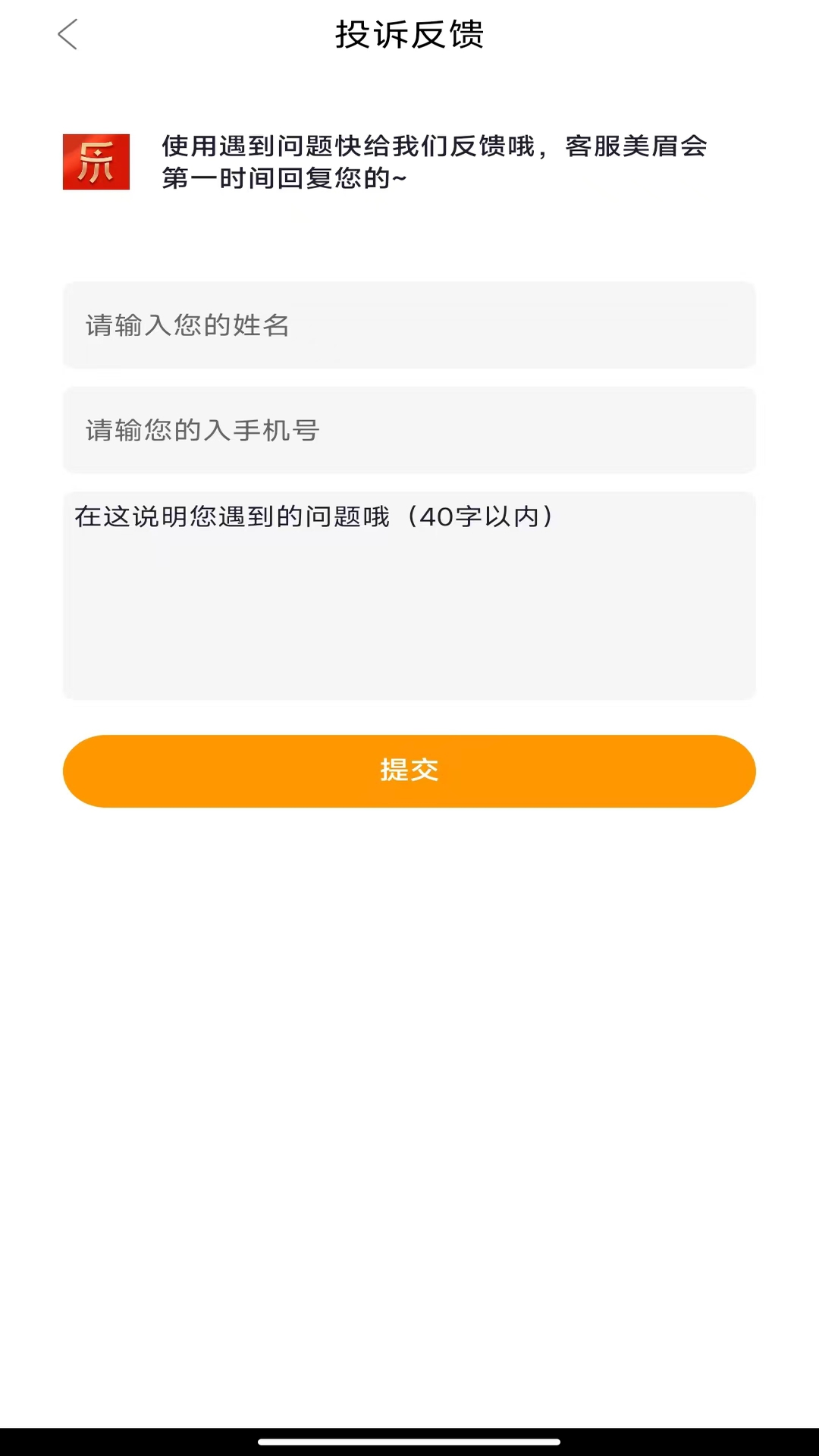The width and height of the screenshot is (819, 1456).
Task: Focus the name field 请输入您的姓名
Action: point(409,325)
